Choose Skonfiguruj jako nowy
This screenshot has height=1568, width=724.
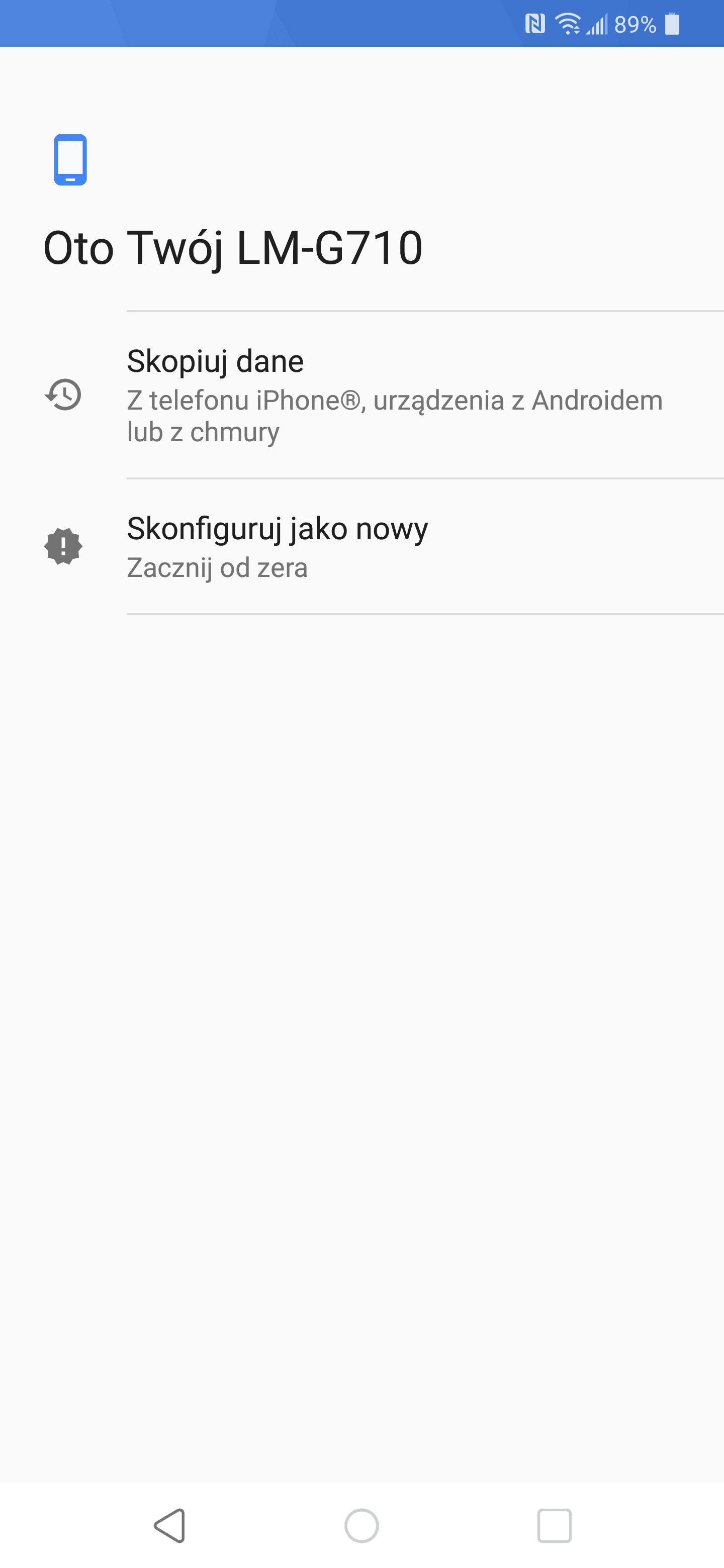tap(361, 547)
